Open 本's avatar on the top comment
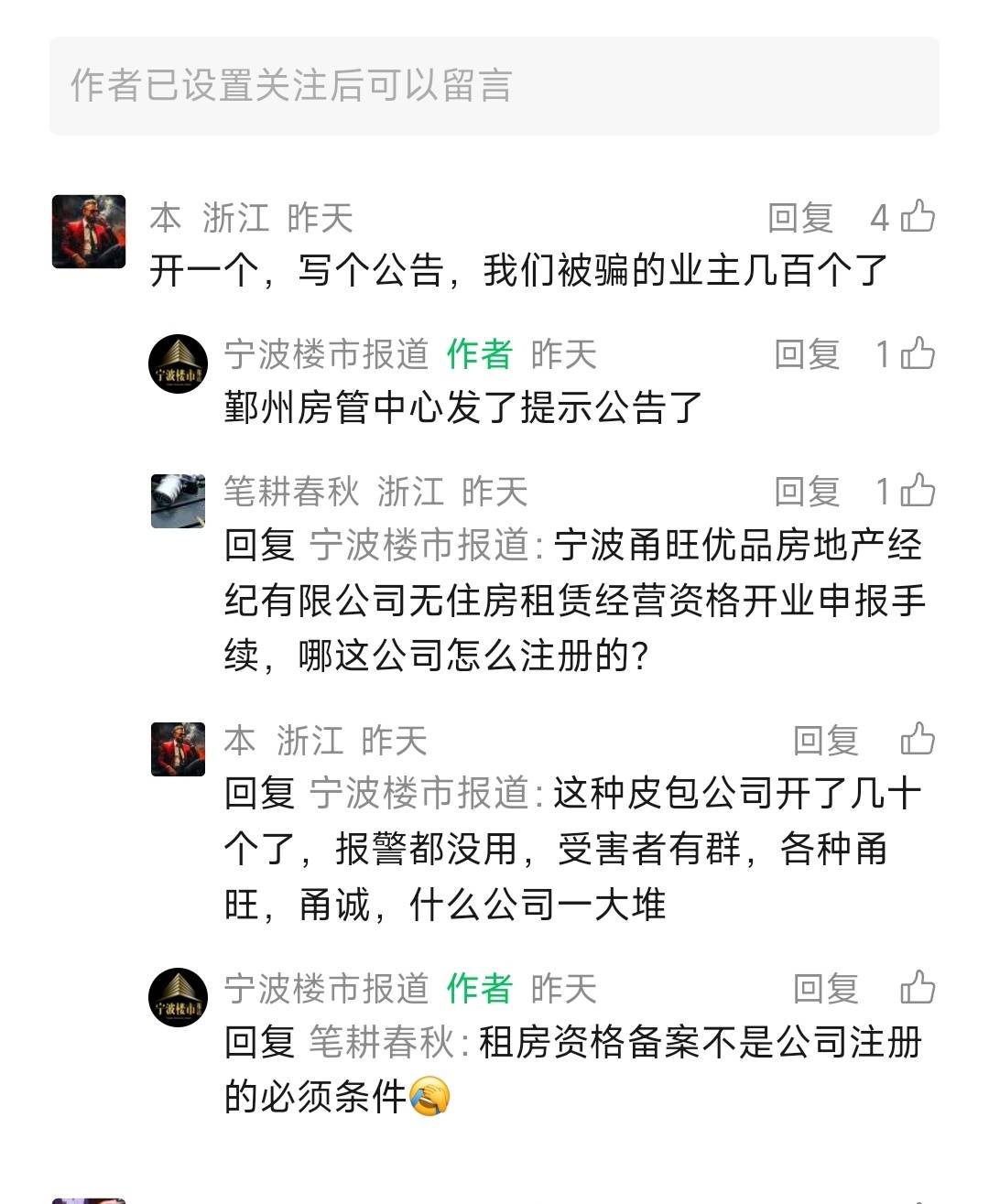 coord(89,232)
